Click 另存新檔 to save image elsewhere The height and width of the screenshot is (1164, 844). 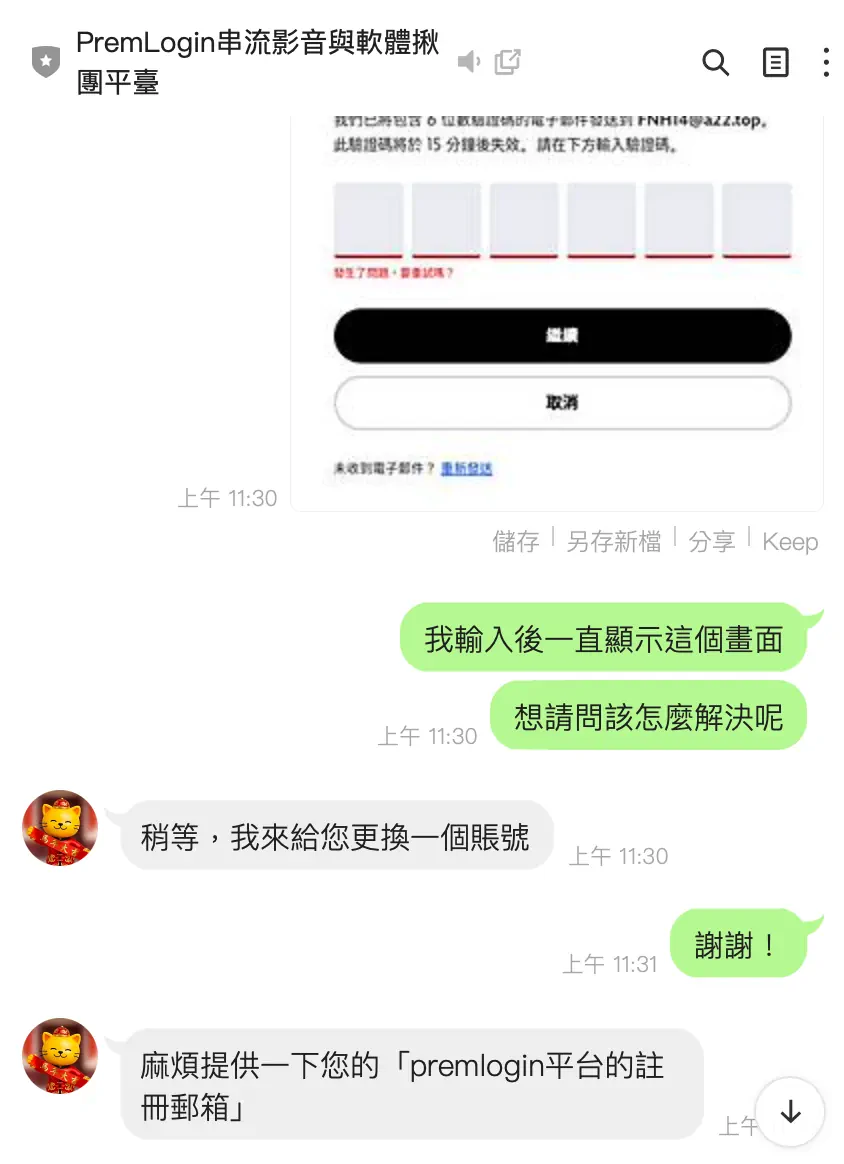pyautogui.click(x=614, y=542)
